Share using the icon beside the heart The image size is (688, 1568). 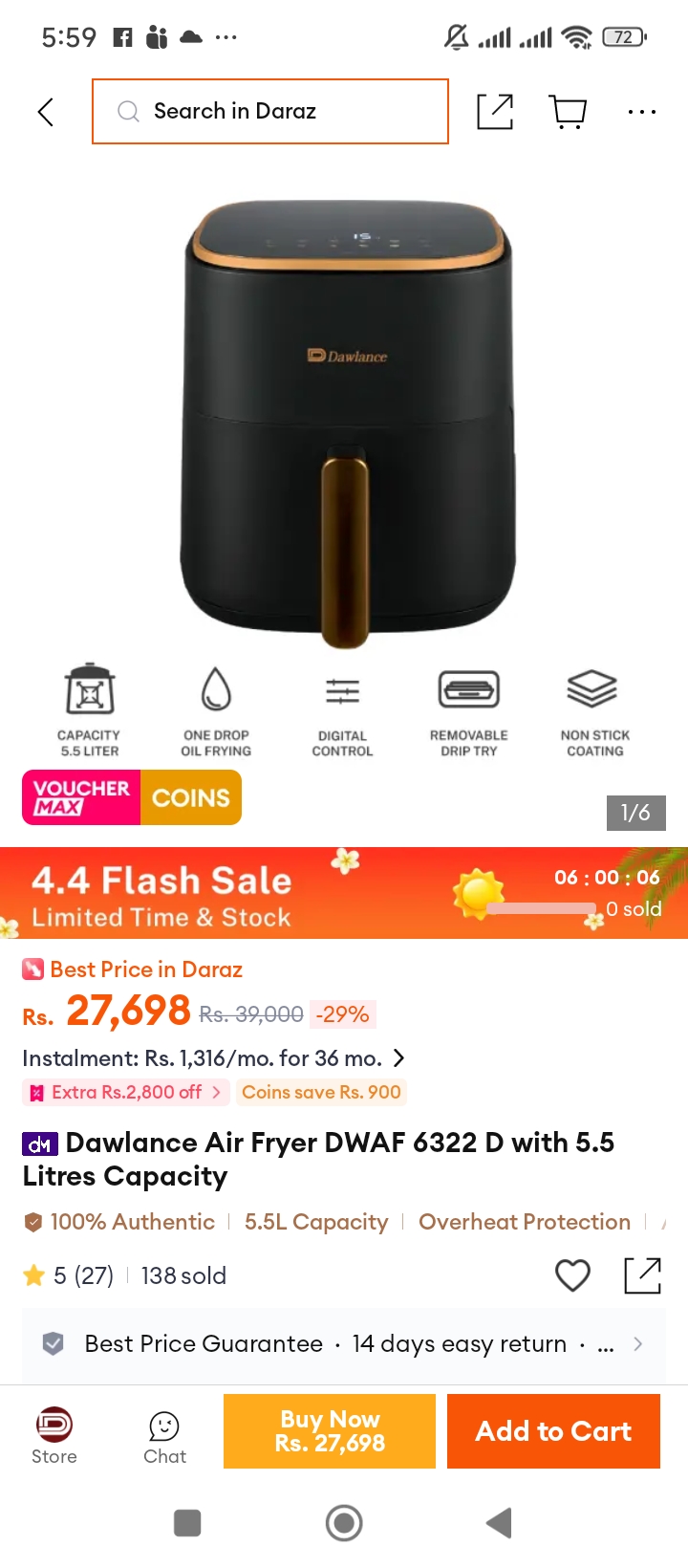(642, 1275)
